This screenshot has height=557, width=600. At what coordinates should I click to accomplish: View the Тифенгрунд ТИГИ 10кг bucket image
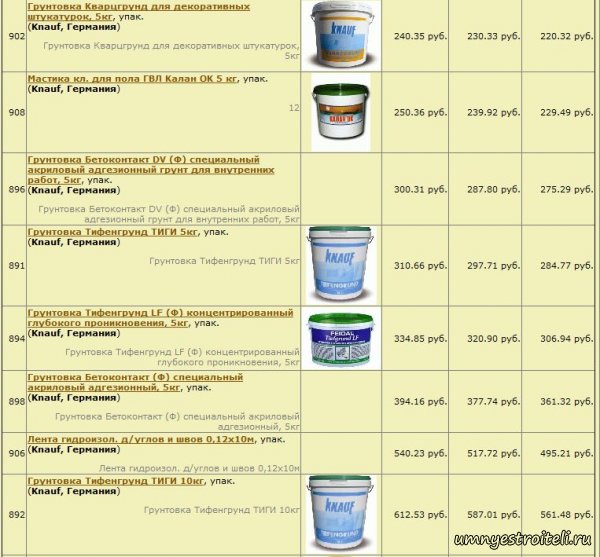tap(339, 513)
